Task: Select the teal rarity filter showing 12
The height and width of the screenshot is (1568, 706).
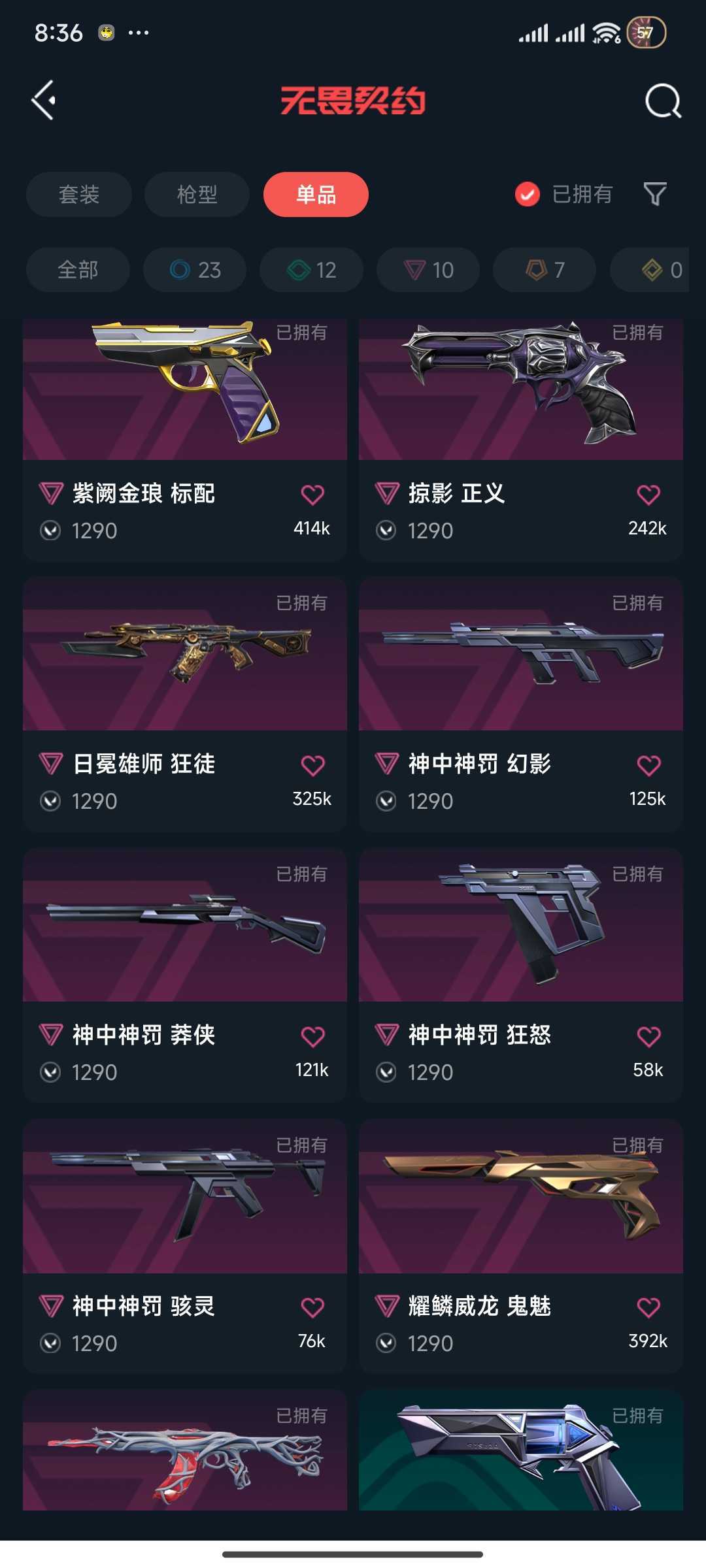Action: pyautogui.click(x=311, y=270)
